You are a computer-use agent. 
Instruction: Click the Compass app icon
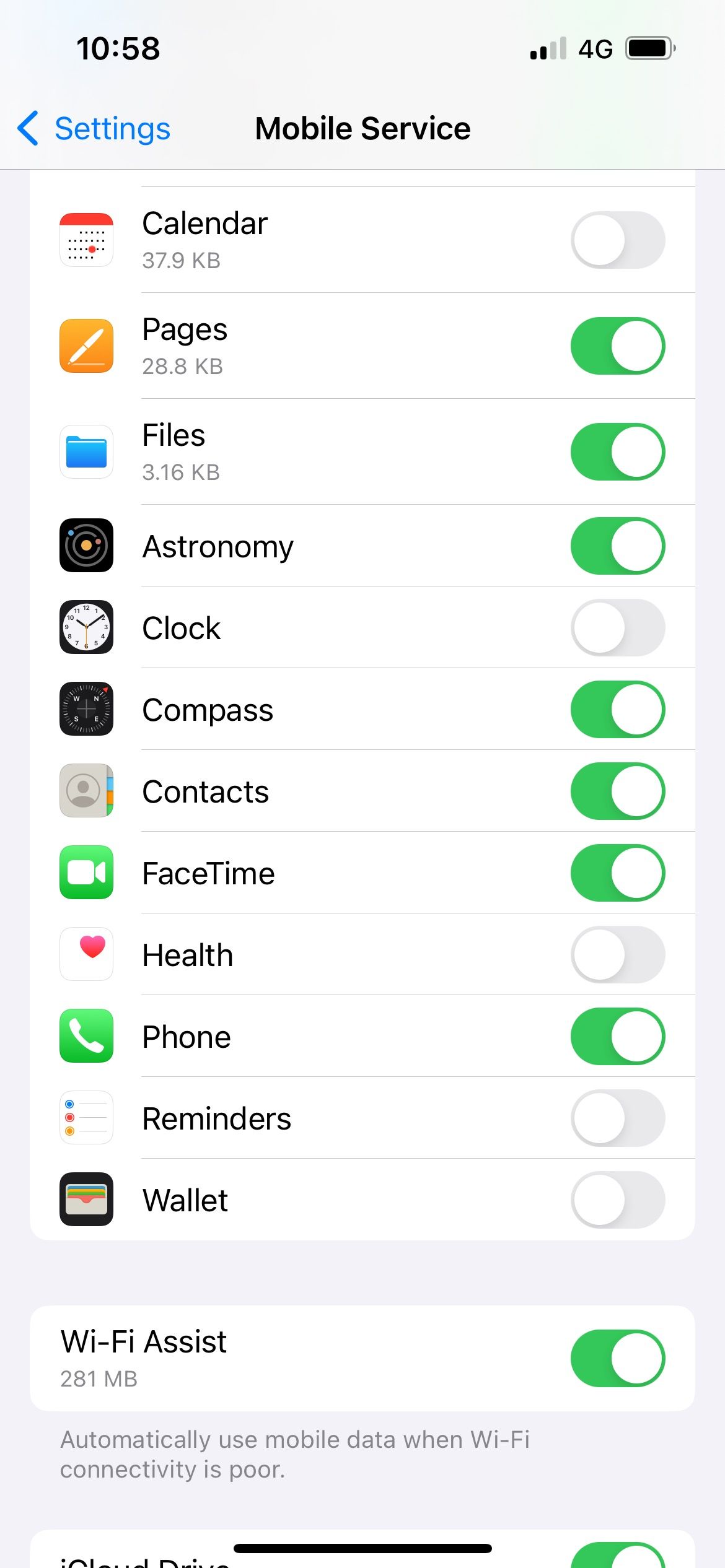(86, 709)
